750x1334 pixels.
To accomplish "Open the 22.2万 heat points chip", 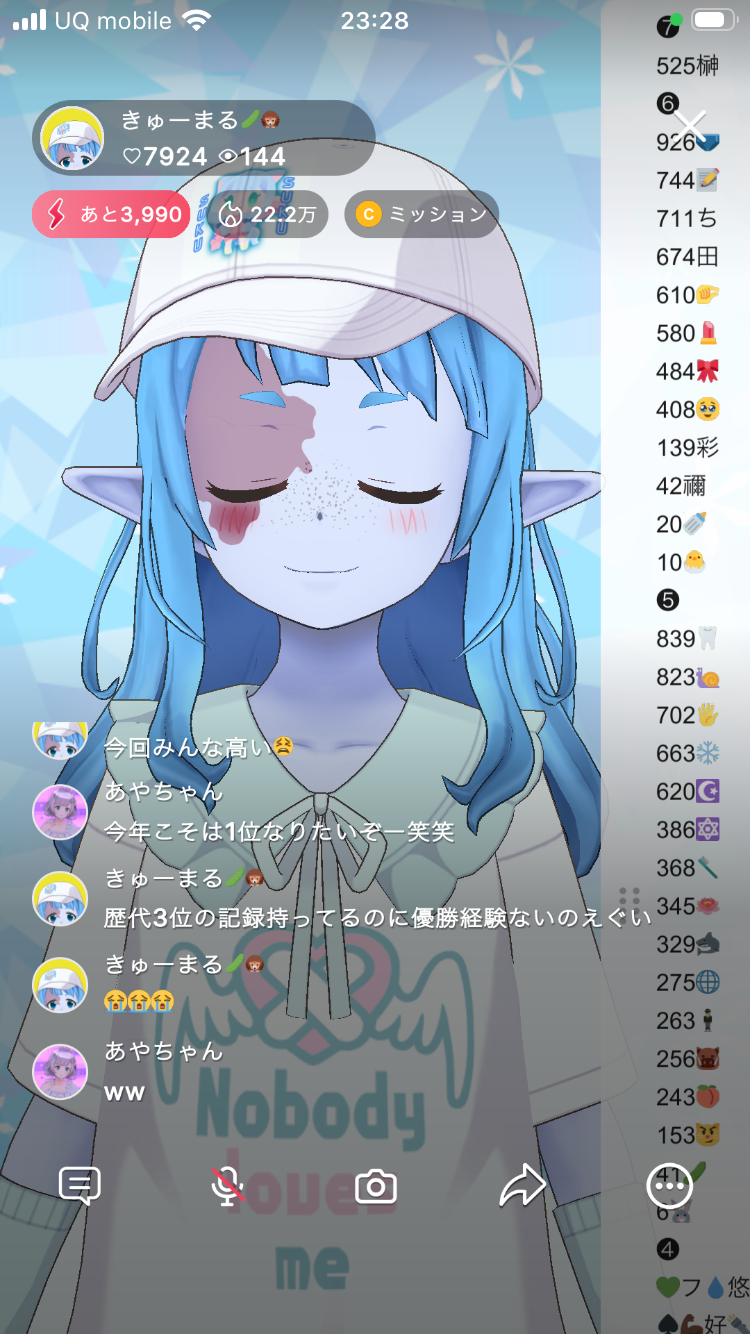I will click(267, 214).
